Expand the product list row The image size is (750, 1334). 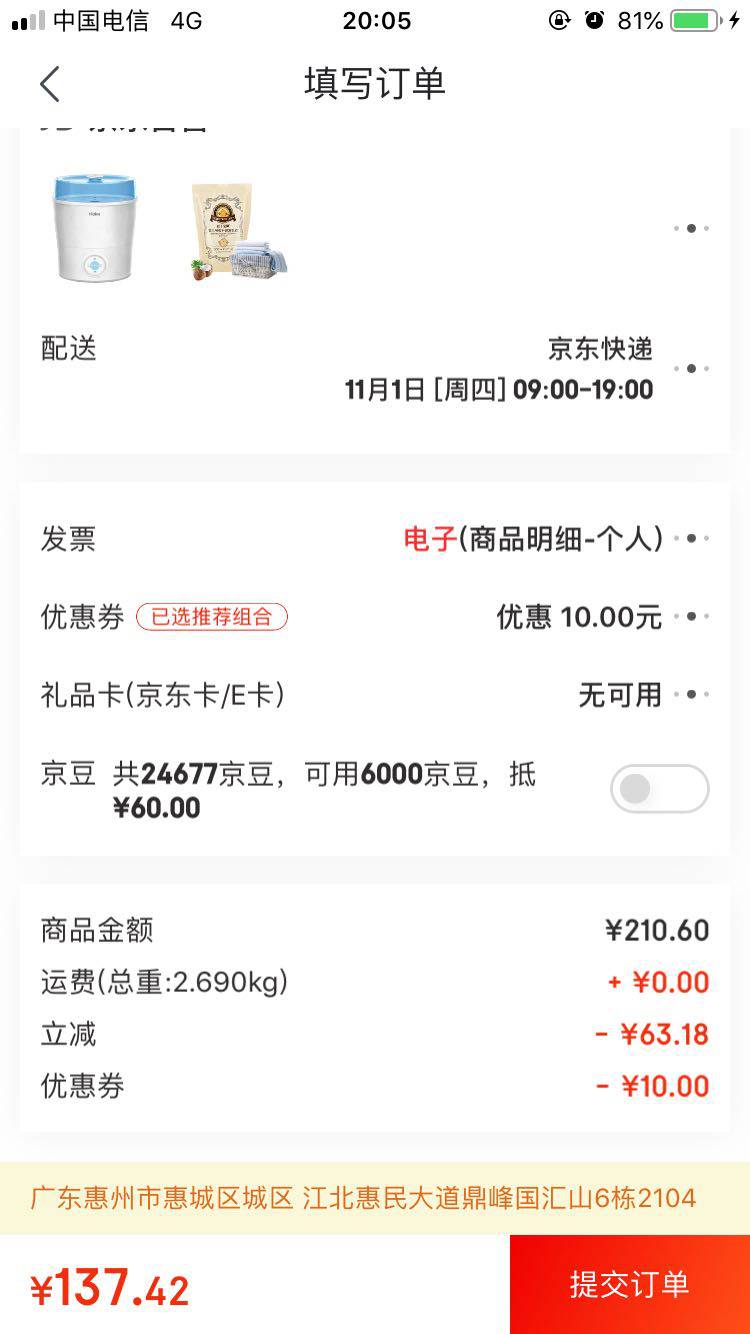[x=690, y=228]
